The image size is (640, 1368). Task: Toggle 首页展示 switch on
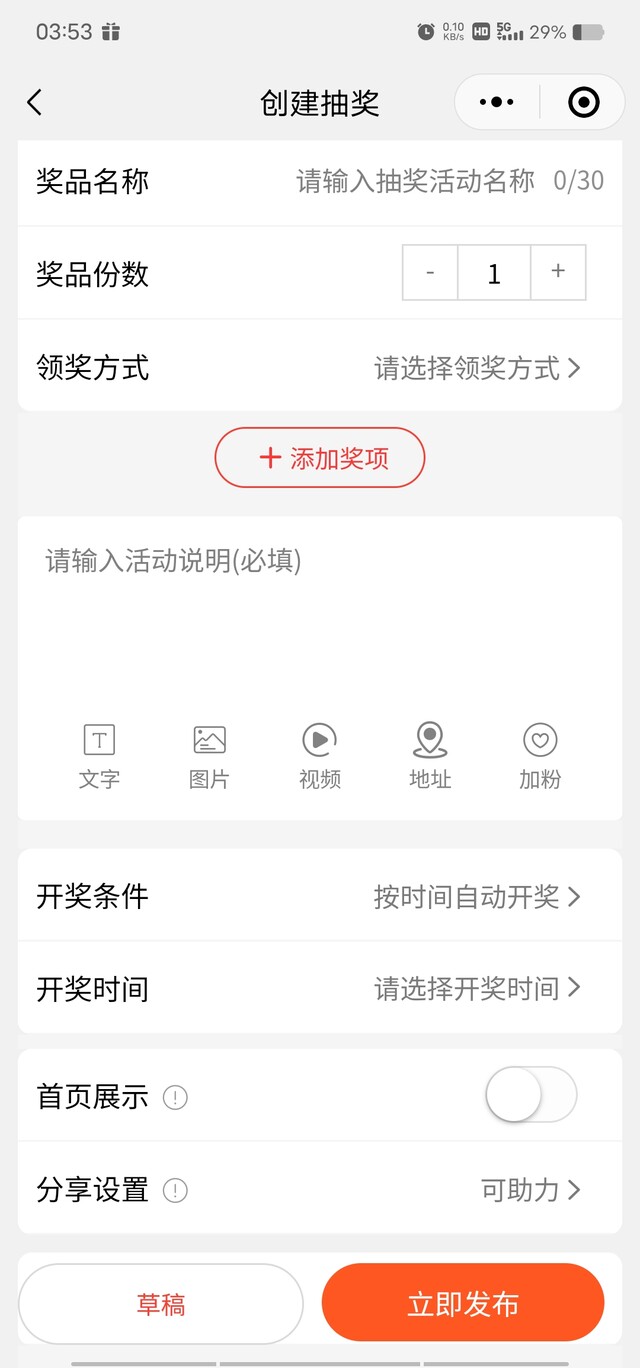click(531, 1096)
